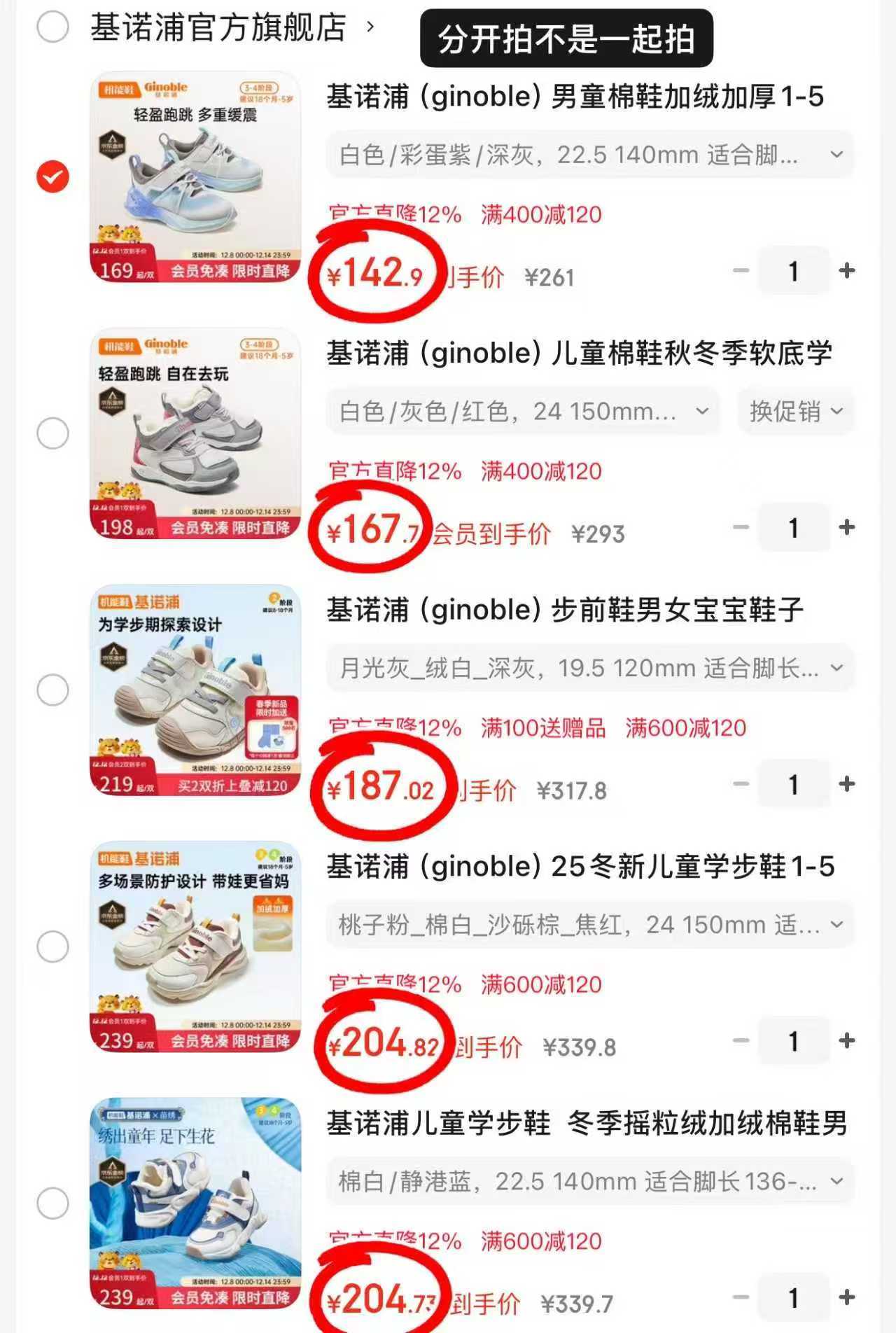
Task: Tap the plus icon for the 步前鞋 item
Action: (x=848, y=784)
